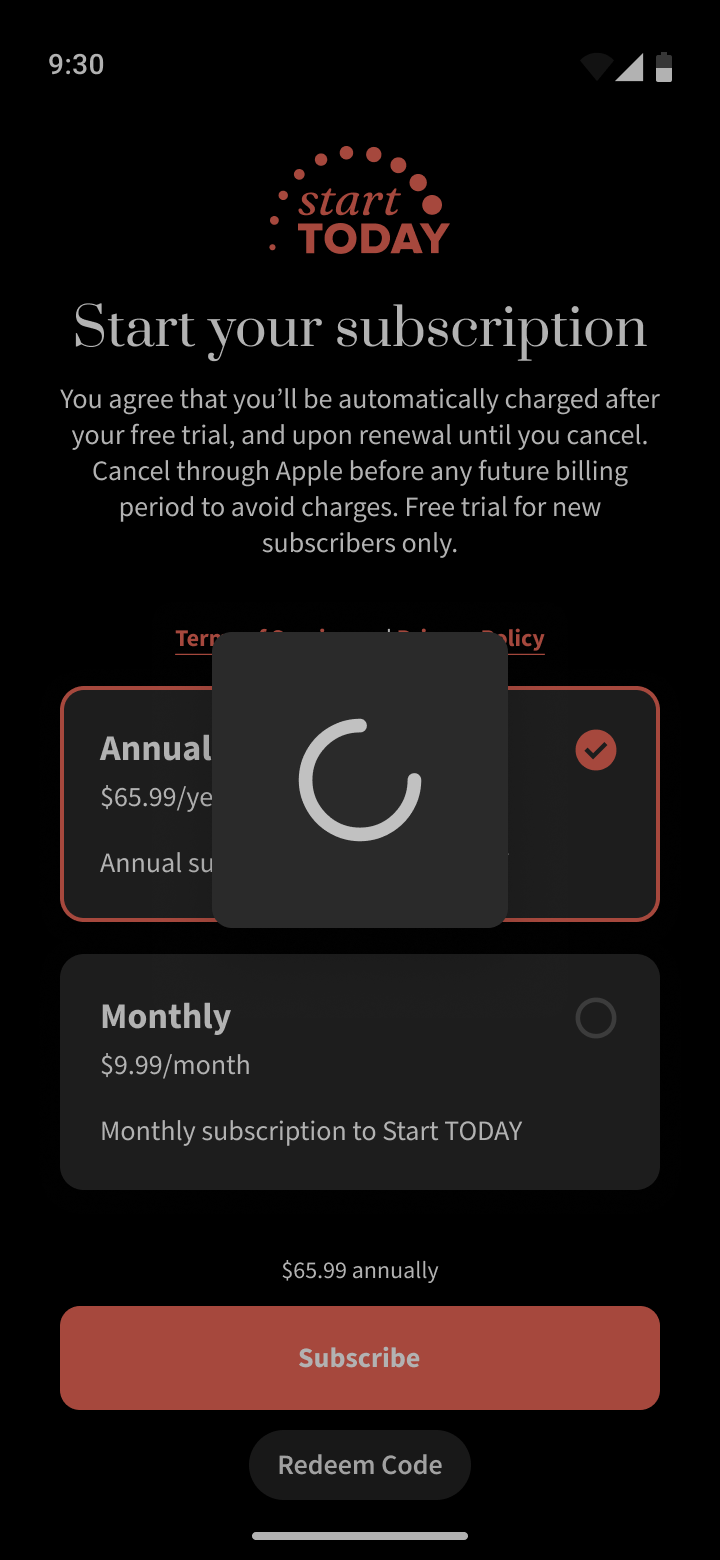The image size is (720, 1560).
Task: Open the Terms of Service link
Action: (194, 639)
